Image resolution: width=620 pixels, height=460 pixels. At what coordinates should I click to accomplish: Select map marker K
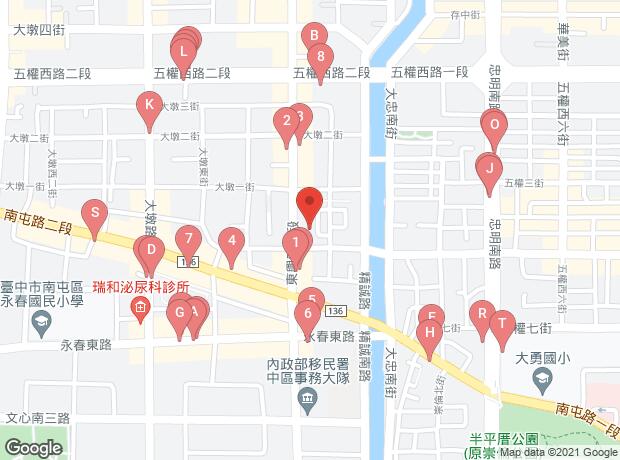coord(149,106)
